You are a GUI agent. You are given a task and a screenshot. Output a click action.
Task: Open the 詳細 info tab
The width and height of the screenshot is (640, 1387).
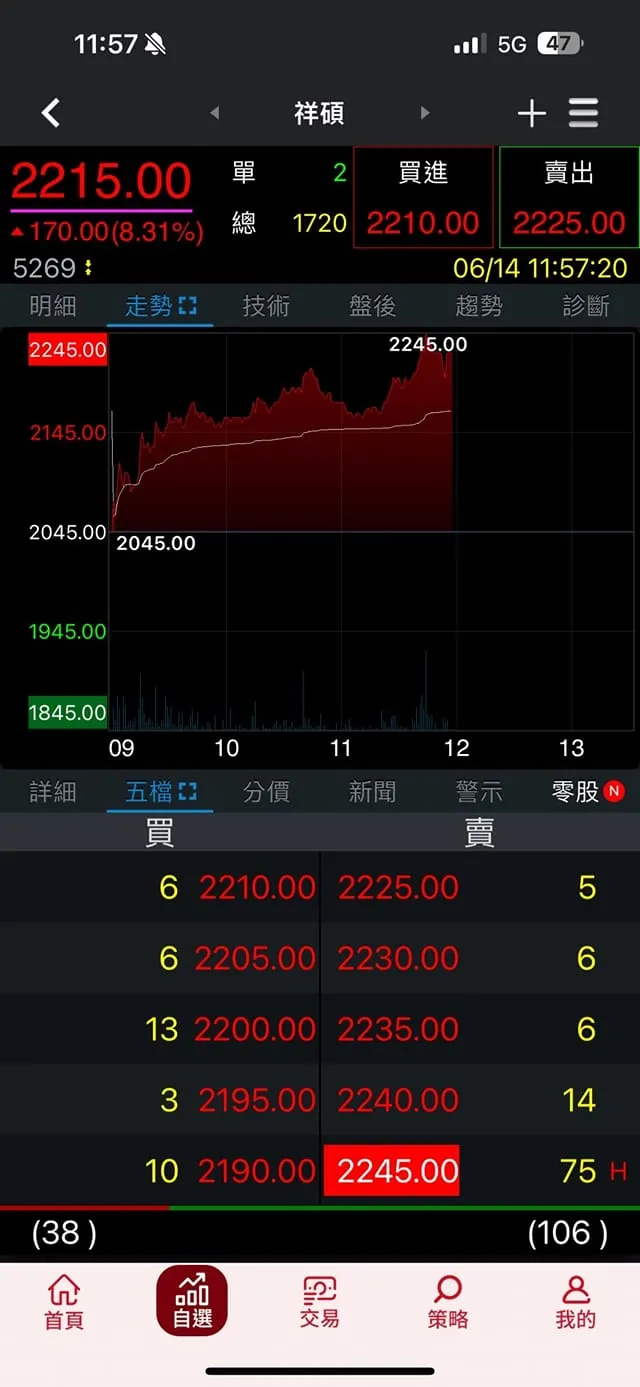pos(53,792)
